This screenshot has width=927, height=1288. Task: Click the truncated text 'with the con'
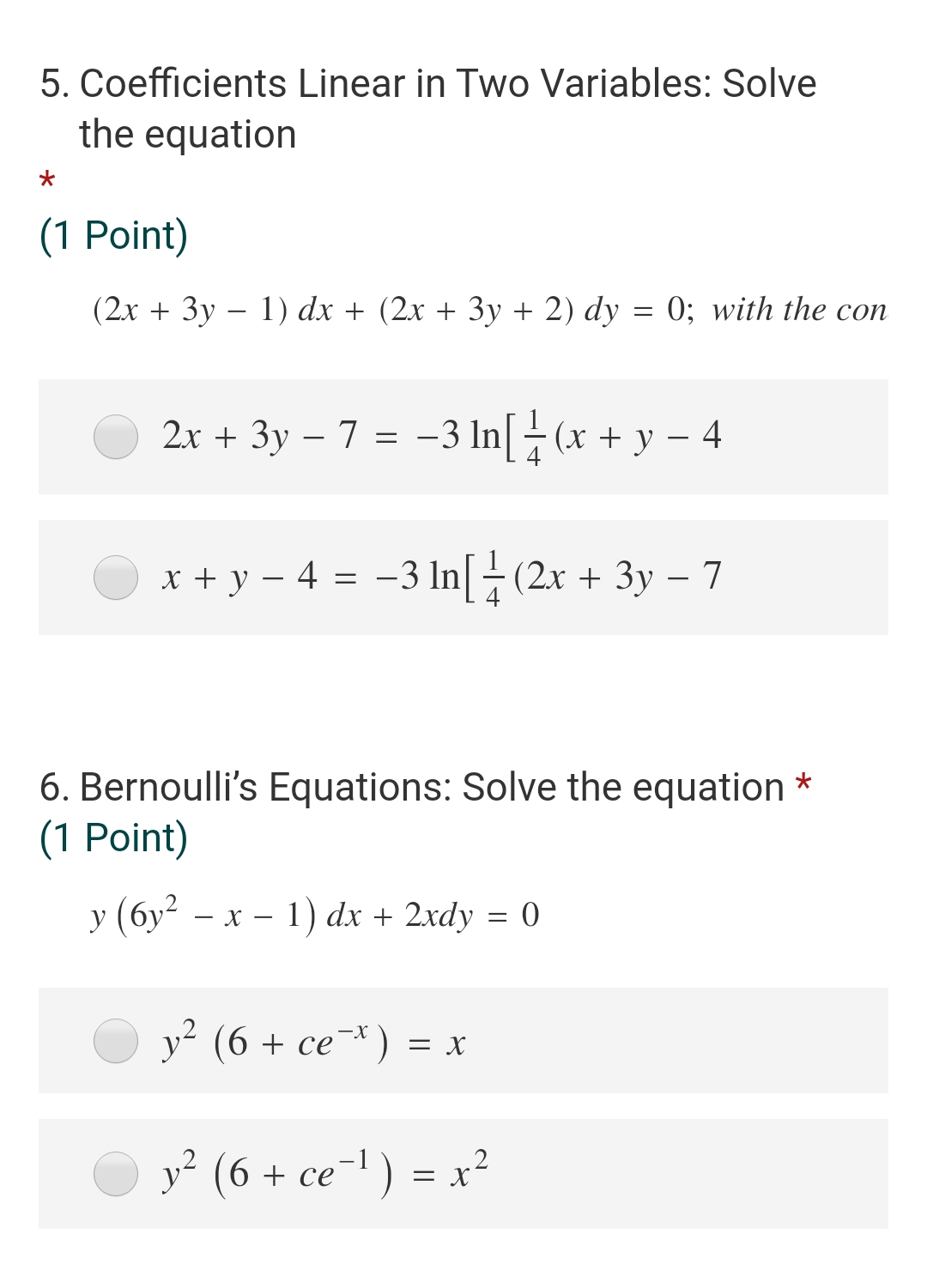coord(798,309)
